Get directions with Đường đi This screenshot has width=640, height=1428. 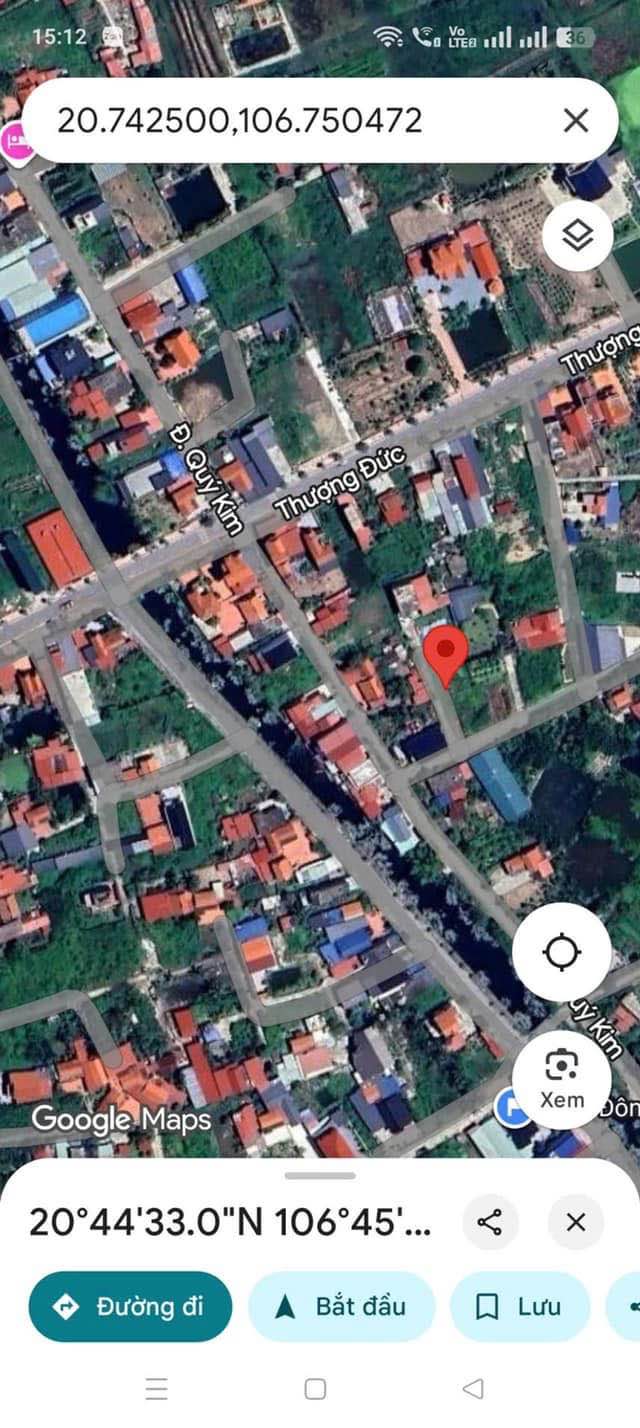tap(130, 1306)
